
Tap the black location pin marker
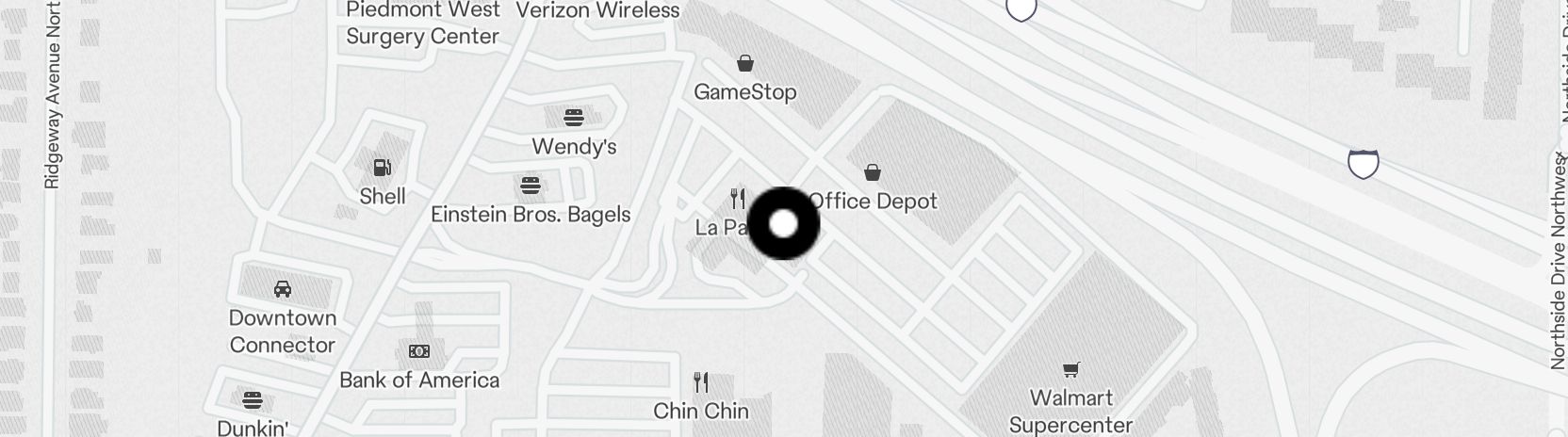[783, 224]
